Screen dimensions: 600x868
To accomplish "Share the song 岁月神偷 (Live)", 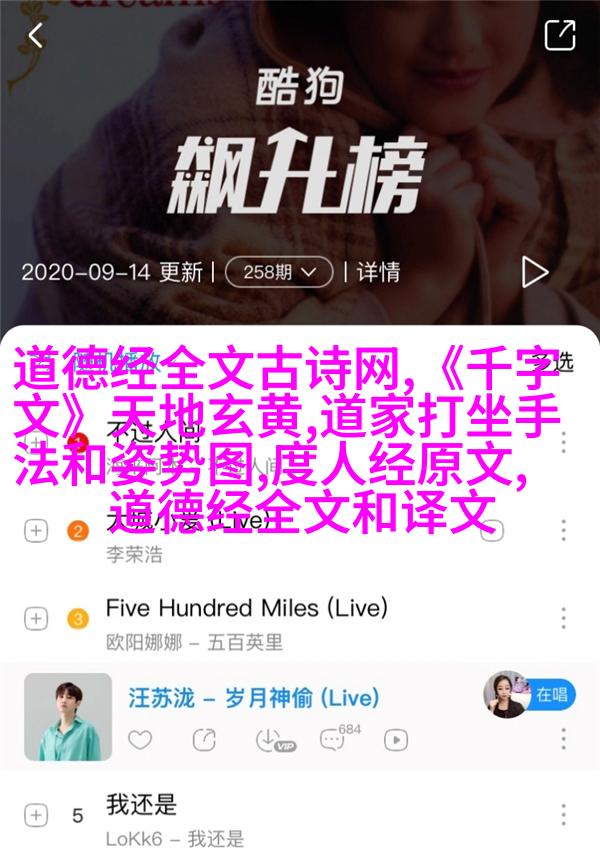I will [x=204, y=740].
